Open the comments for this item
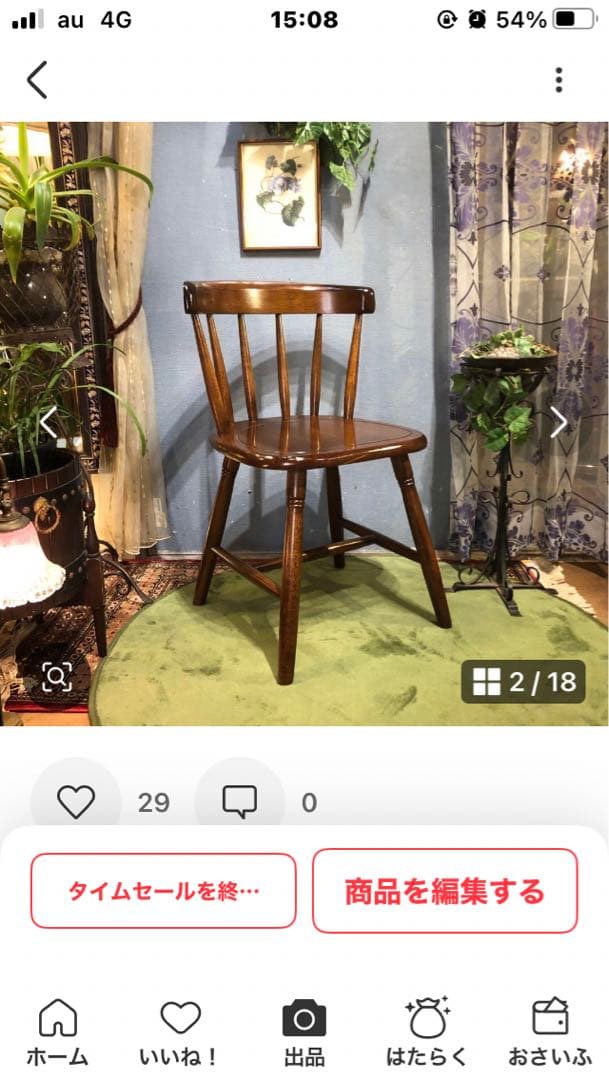This screenshot has width=609, height=1080. click(239, 802)
